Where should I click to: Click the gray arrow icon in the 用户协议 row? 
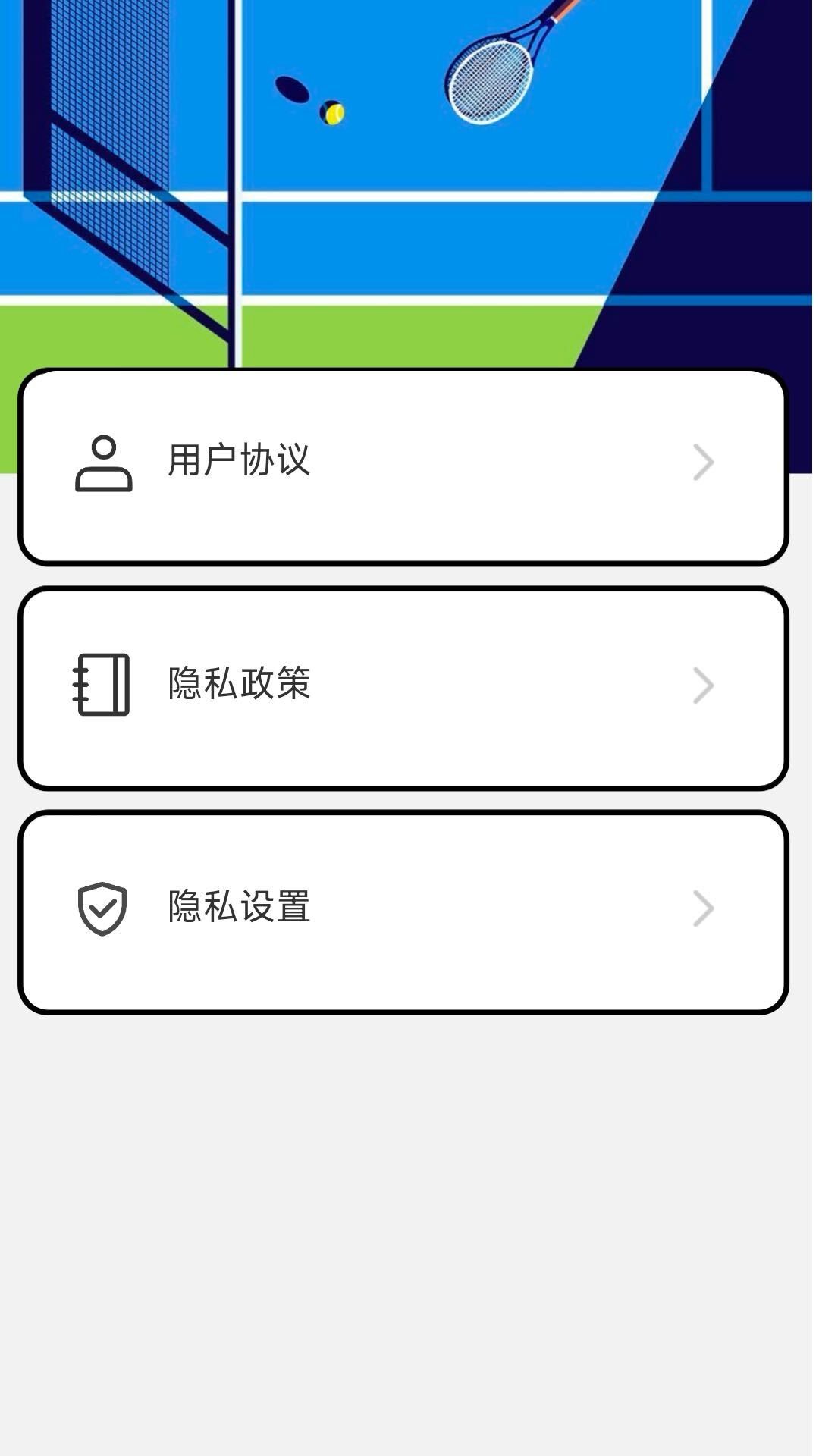pyautogui.click(x=702, y=463)
